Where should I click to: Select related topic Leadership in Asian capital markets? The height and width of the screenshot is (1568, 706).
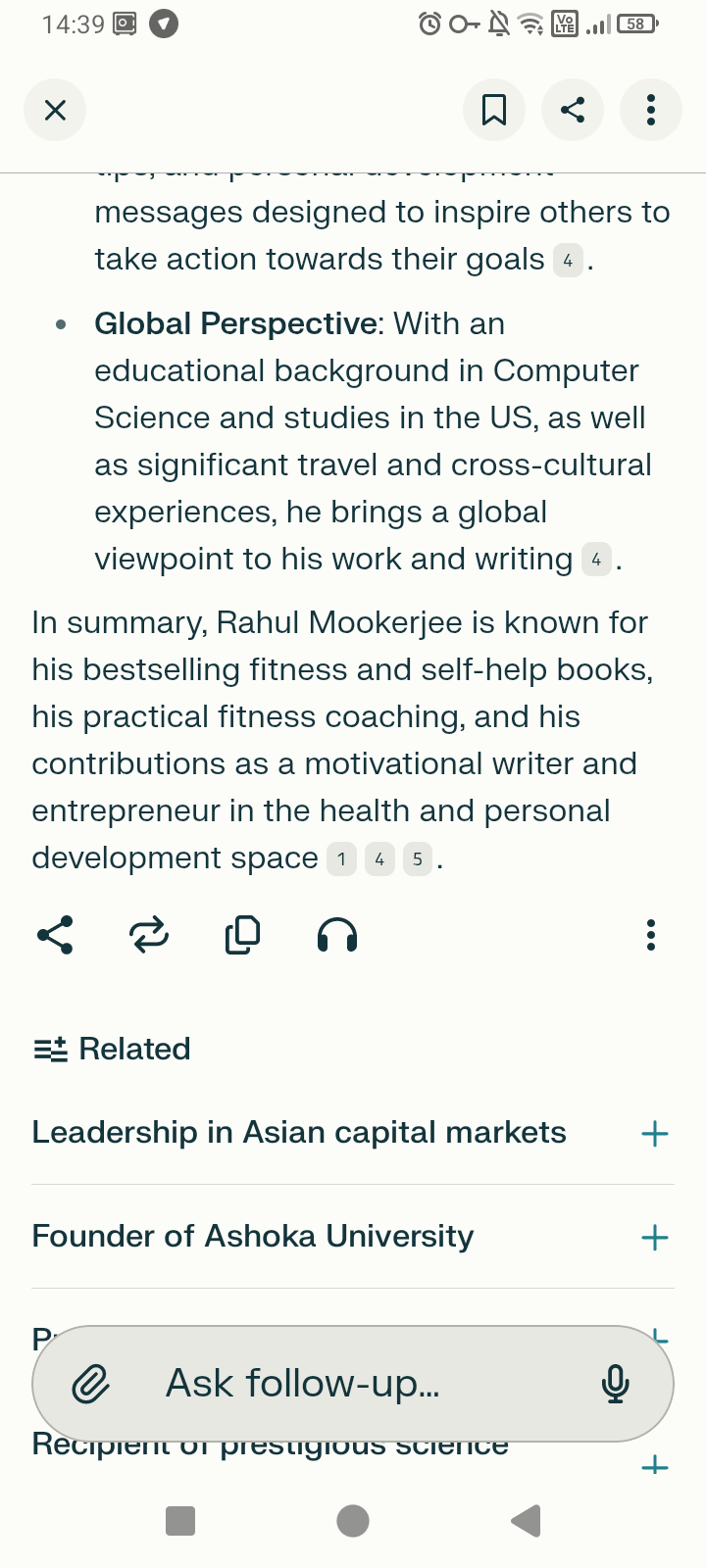coord(299,1133)
